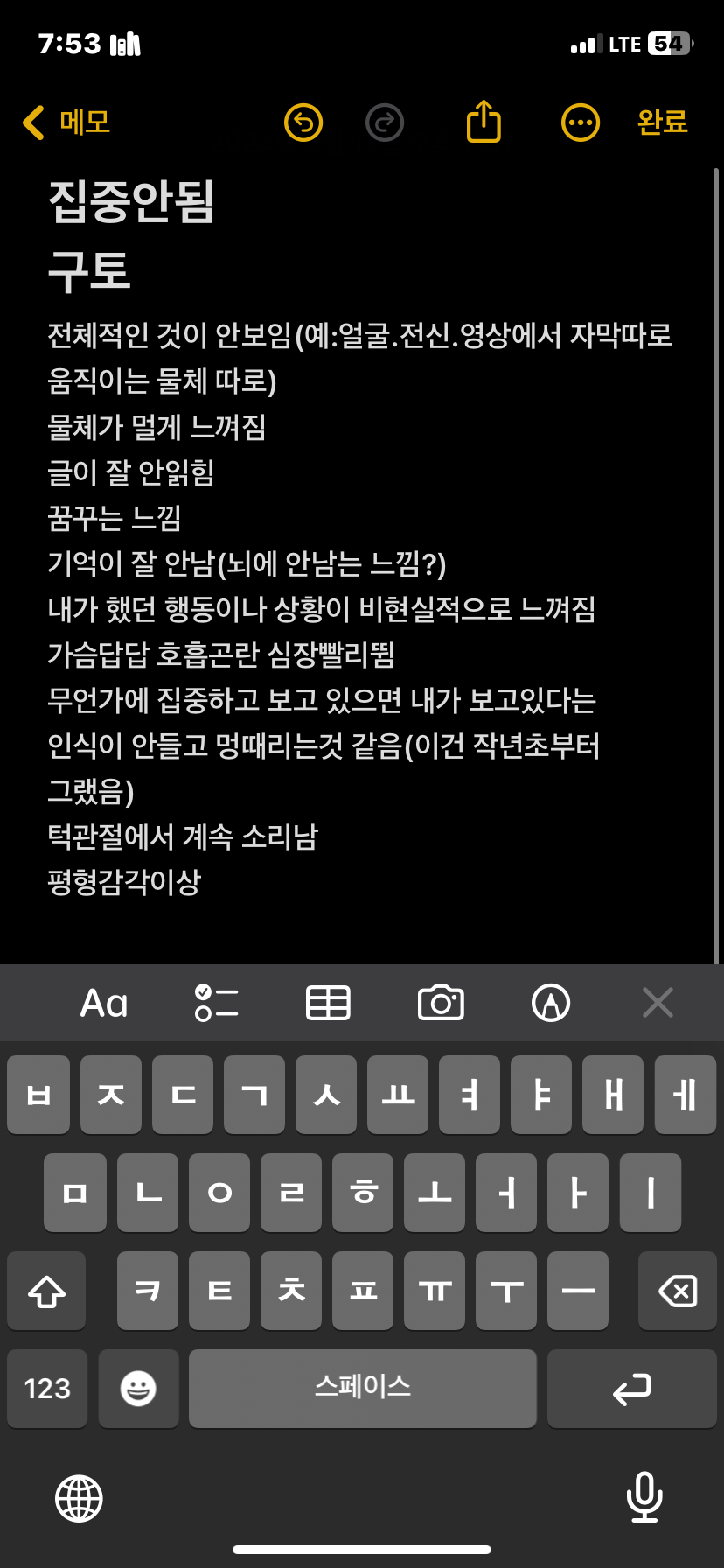Tap the 스페이스 bar
The image size is (724, 1568).
tap(363, 1389)
